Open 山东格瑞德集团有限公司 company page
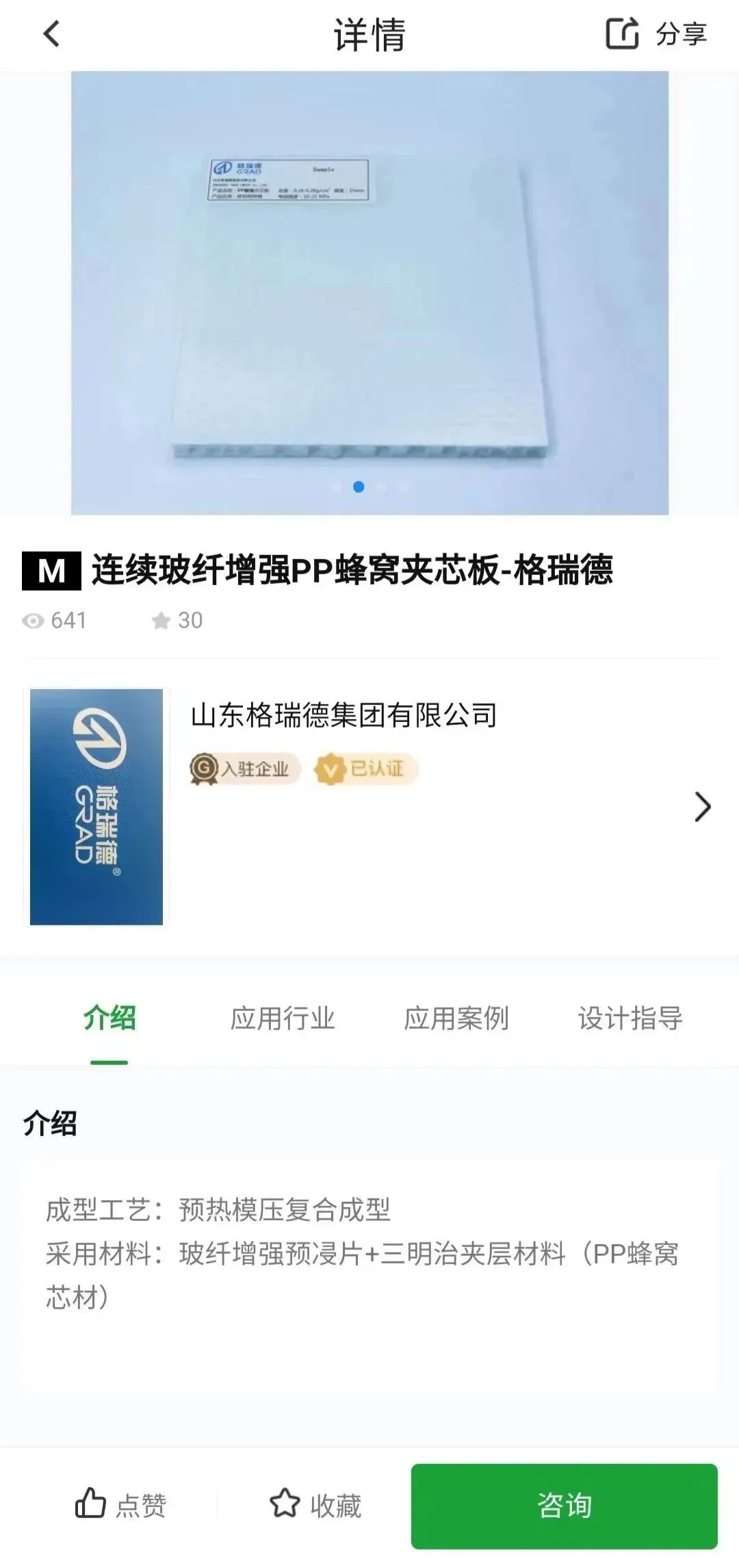 (369, 807)
